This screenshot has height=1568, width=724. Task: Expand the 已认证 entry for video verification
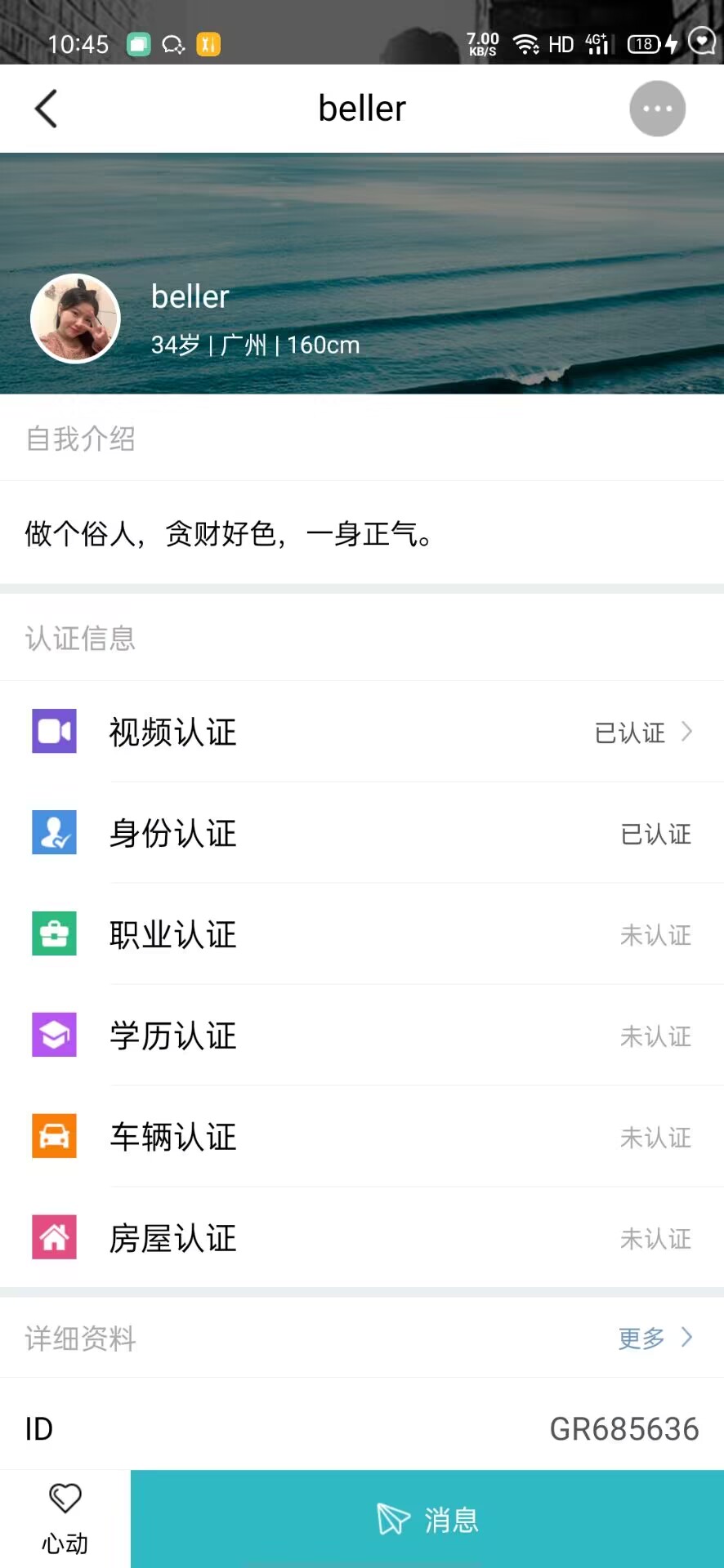(x=630, y=733)
